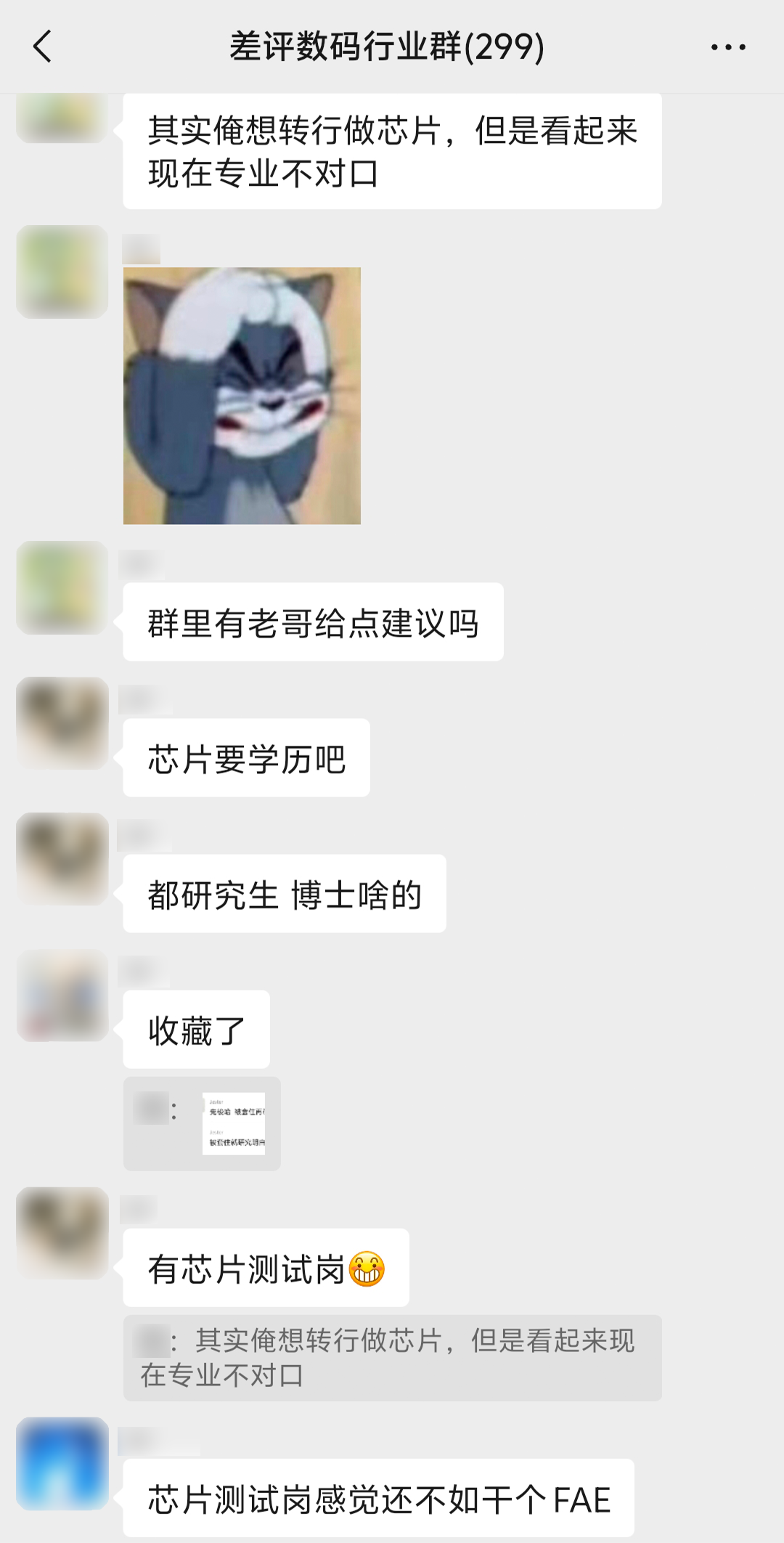Viewport: 784px width, 1543px height.
Task: View the Tom cat sticker
Action: point(242,396)
